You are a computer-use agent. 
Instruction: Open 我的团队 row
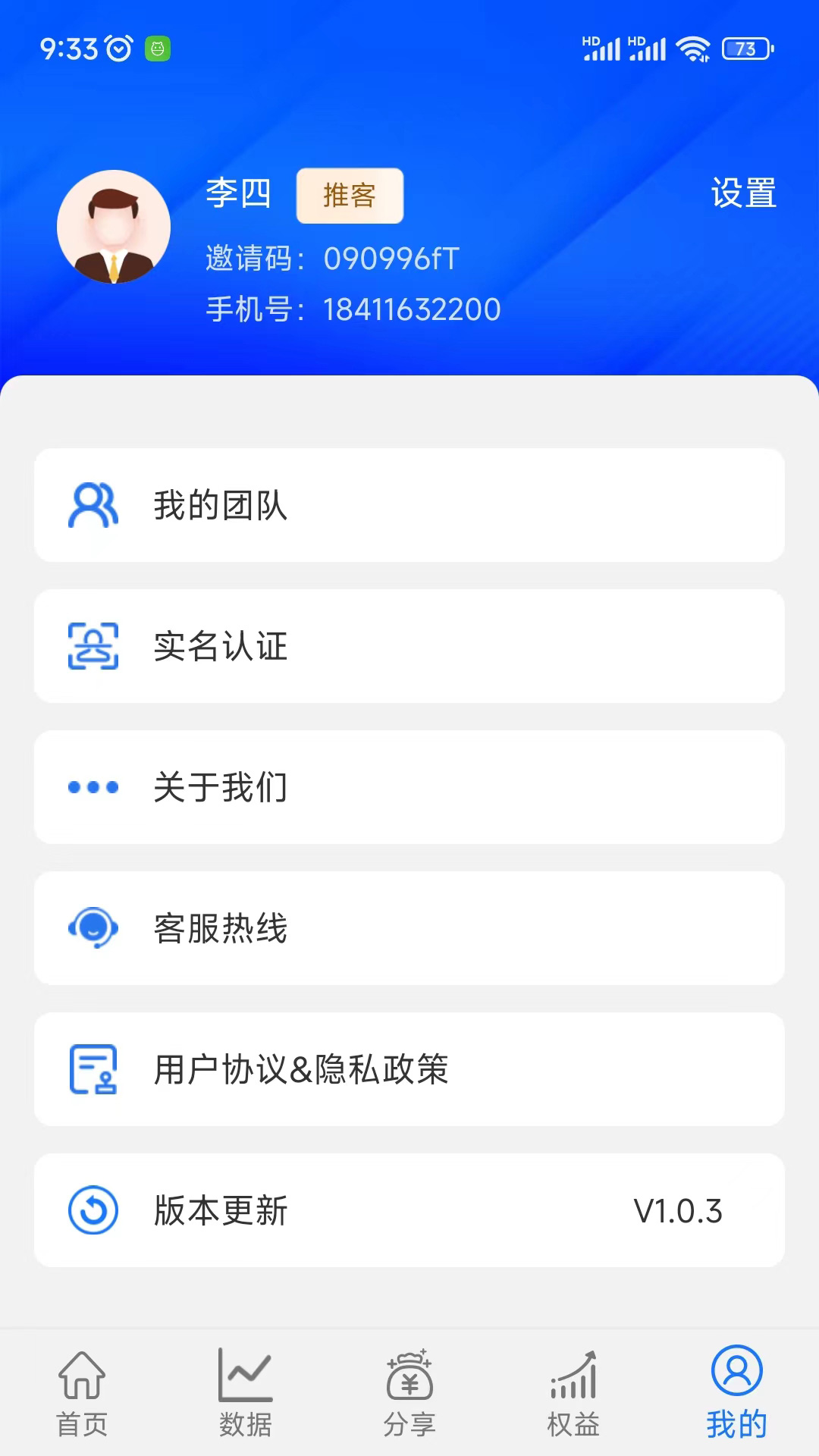(x=409, y=505)
